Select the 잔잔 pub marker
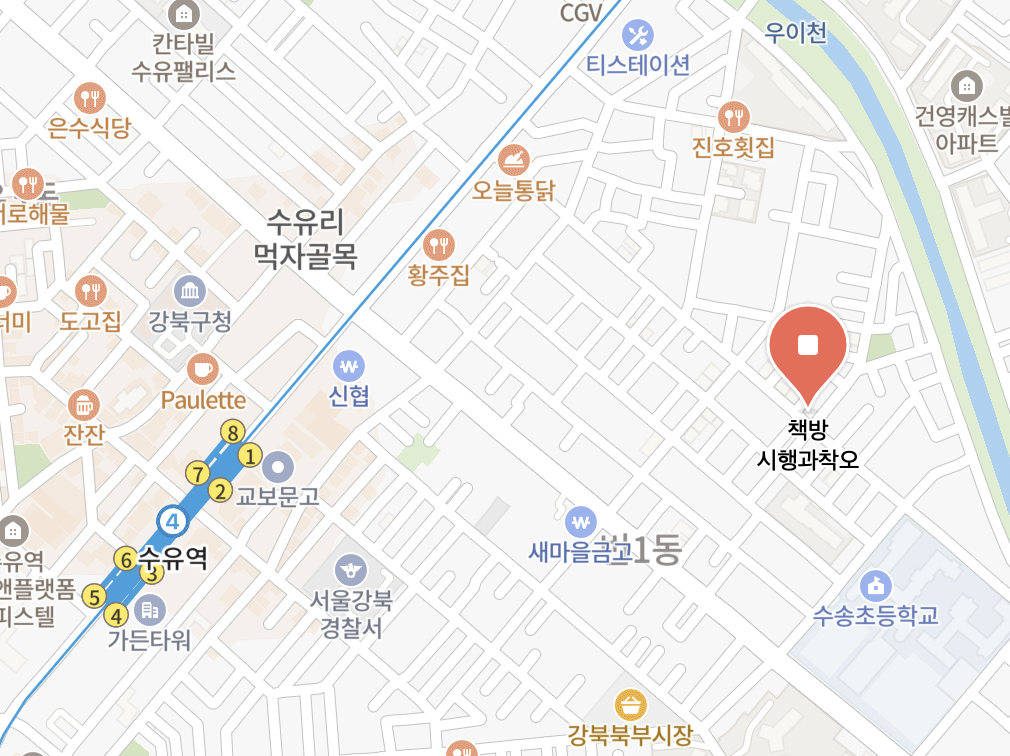Viewport: 1010px width, 756px height. click(x=84, y=405)
